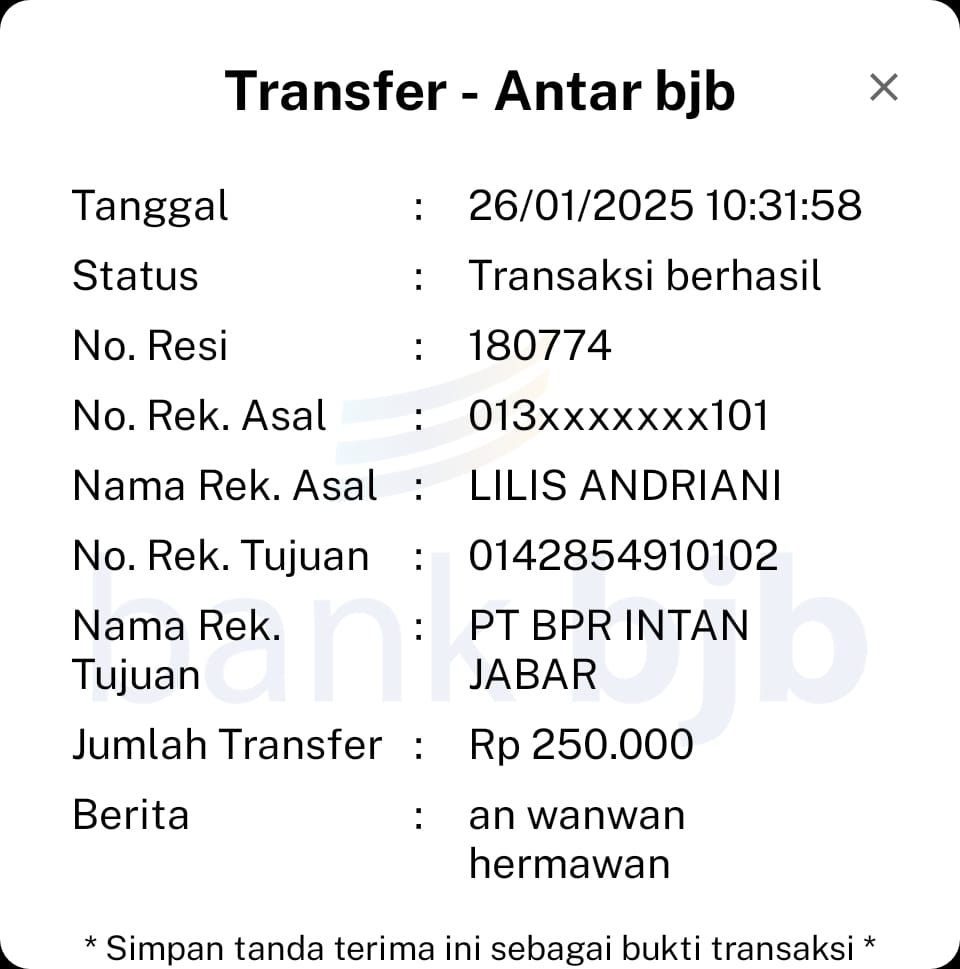960x969 pixels.
Task: Select the receipt number 180774
Action: [540, 346]
